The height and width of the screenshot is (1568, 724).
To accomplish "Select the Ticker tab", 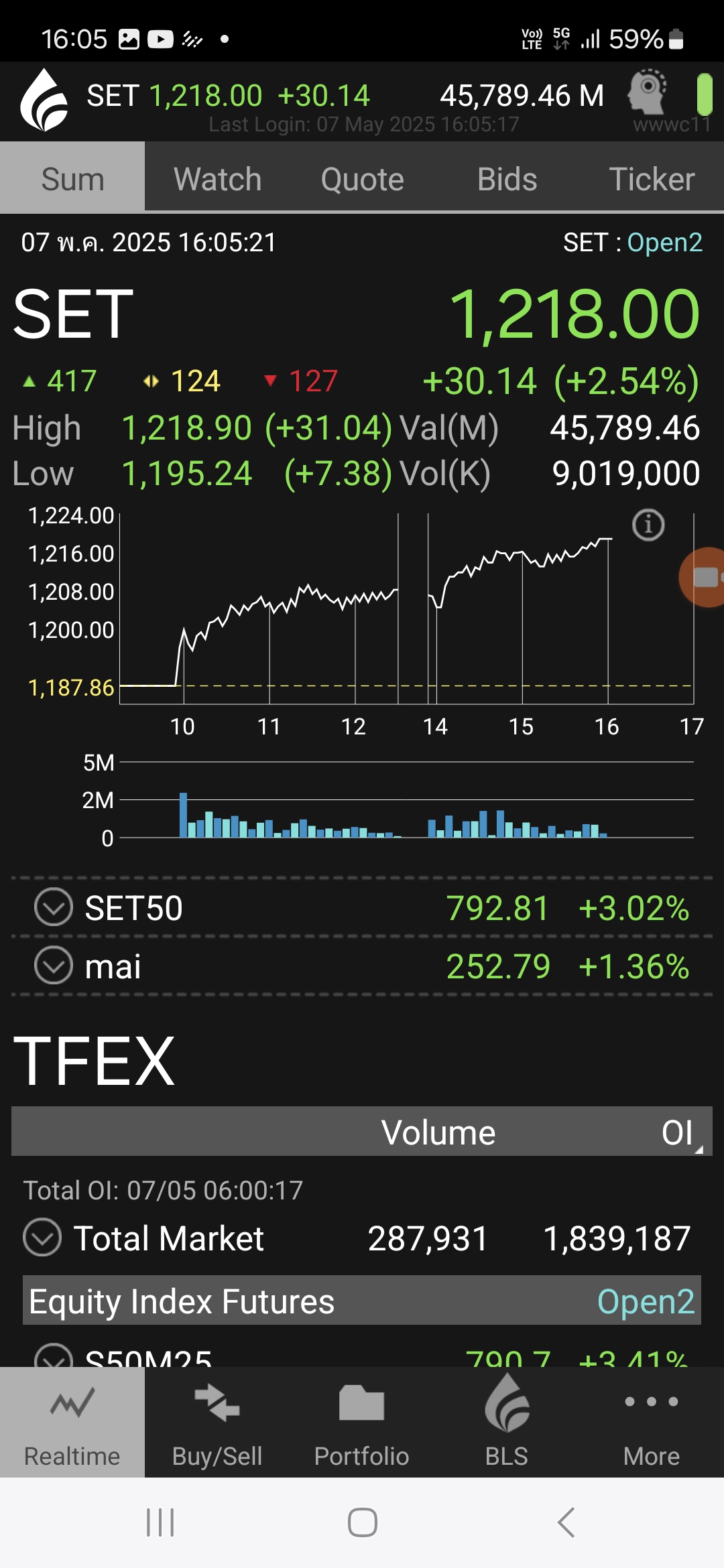I will (652, 179).
